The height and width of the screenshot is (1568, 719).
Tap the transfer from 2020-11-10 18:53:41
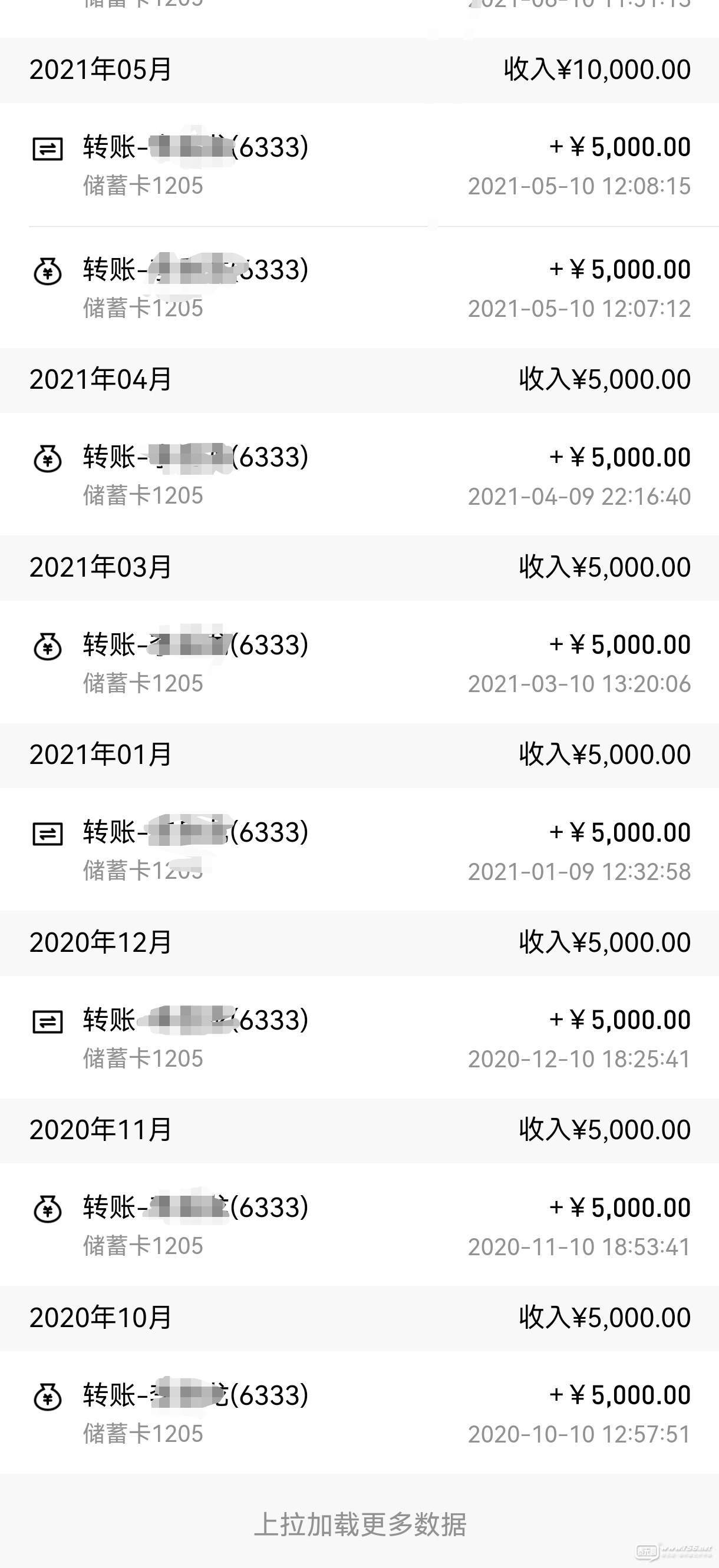pos(359,1225)
